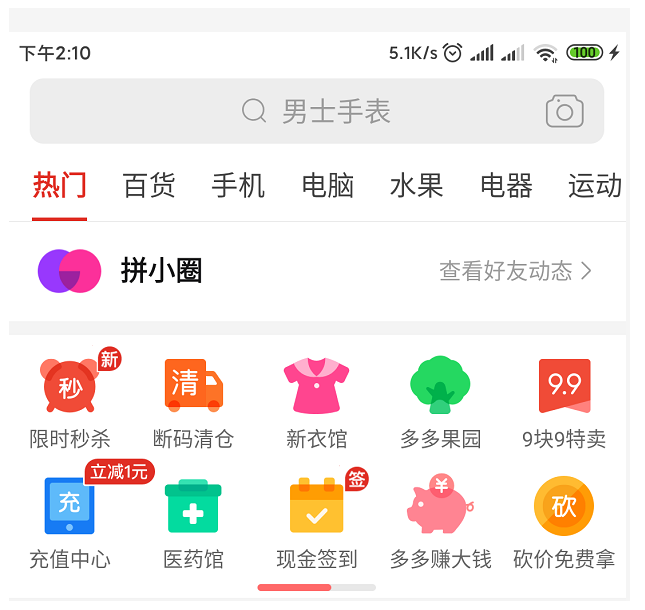The width and height of the screenshot is (645, 610).
Task: Enter the 新衣馆 section
Action: [316, 402]
